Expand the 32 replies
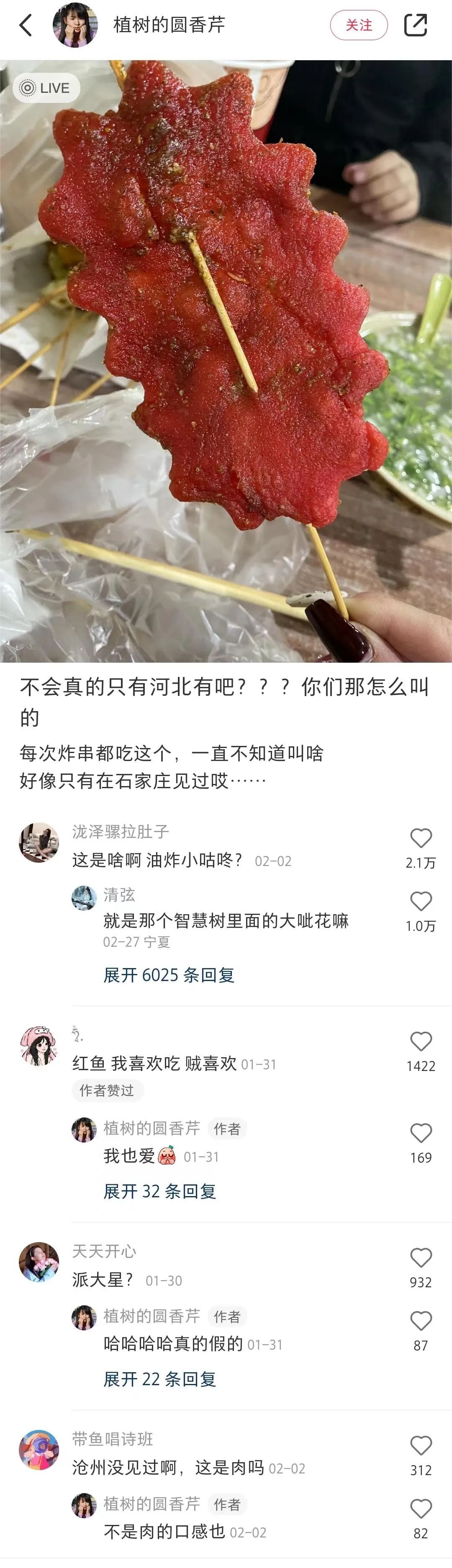This screenshot has width=452, height=1568. (x=159, y=1191)
